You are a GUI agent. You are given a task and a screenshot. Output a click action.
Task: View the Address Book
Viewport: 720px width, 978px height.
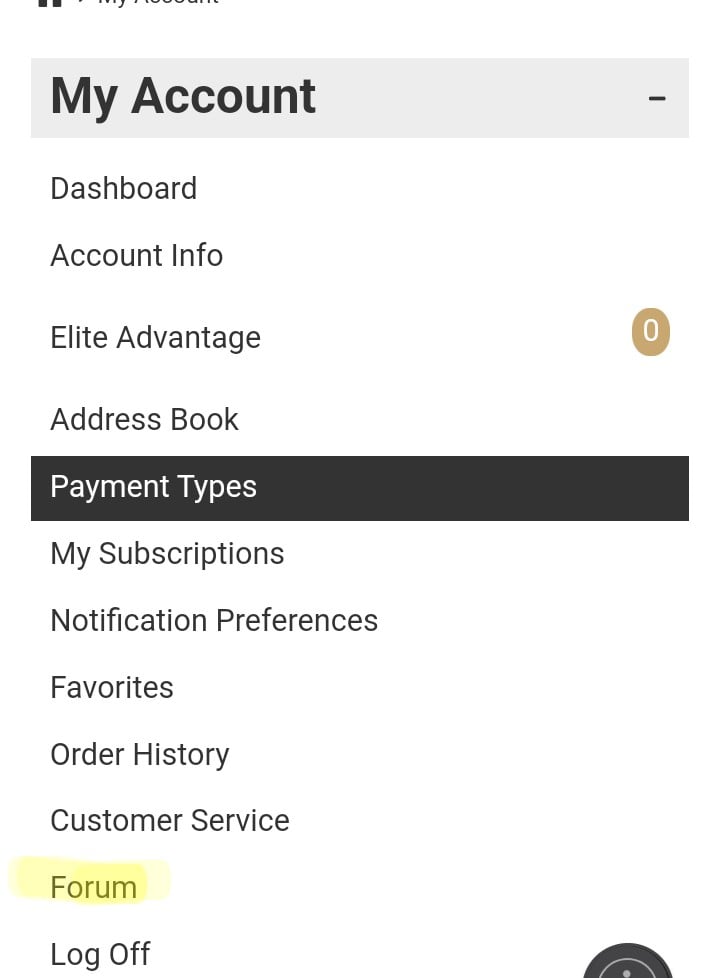(144, 420)
